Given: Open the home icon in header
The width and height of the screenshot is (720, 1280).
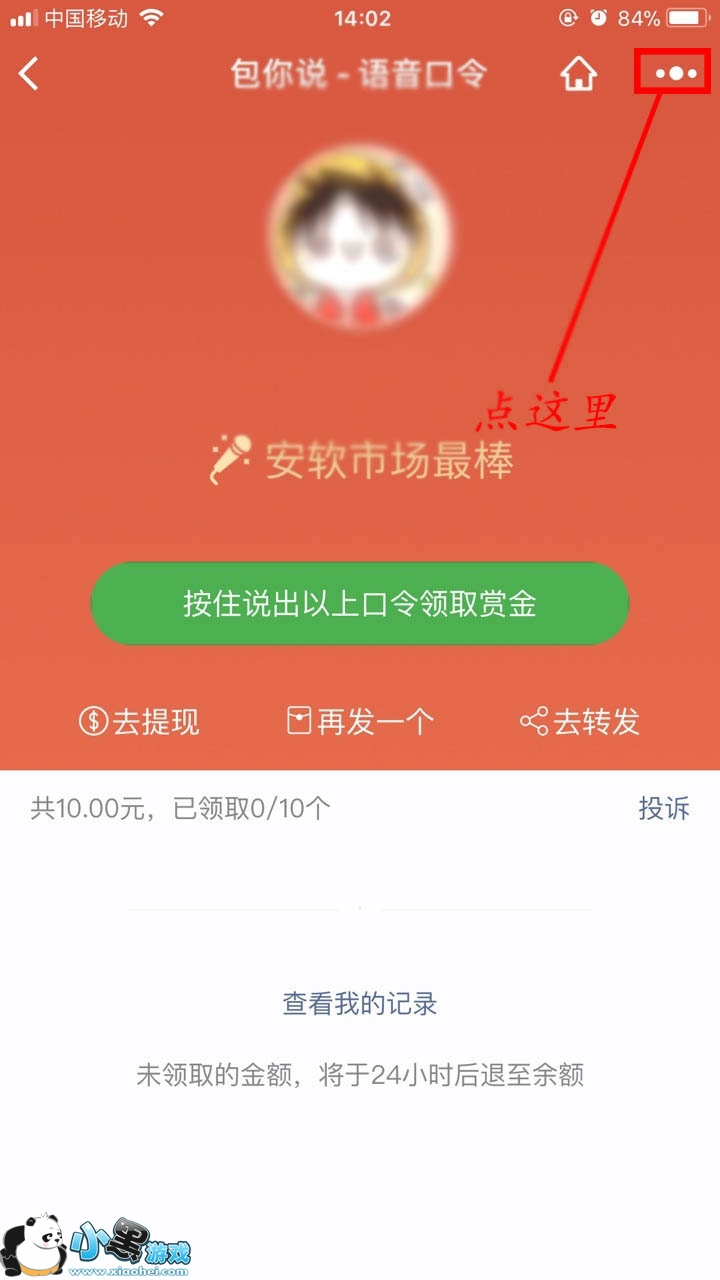Looking at the screenshot, I should pyautogui.click(x=578, y=74).
